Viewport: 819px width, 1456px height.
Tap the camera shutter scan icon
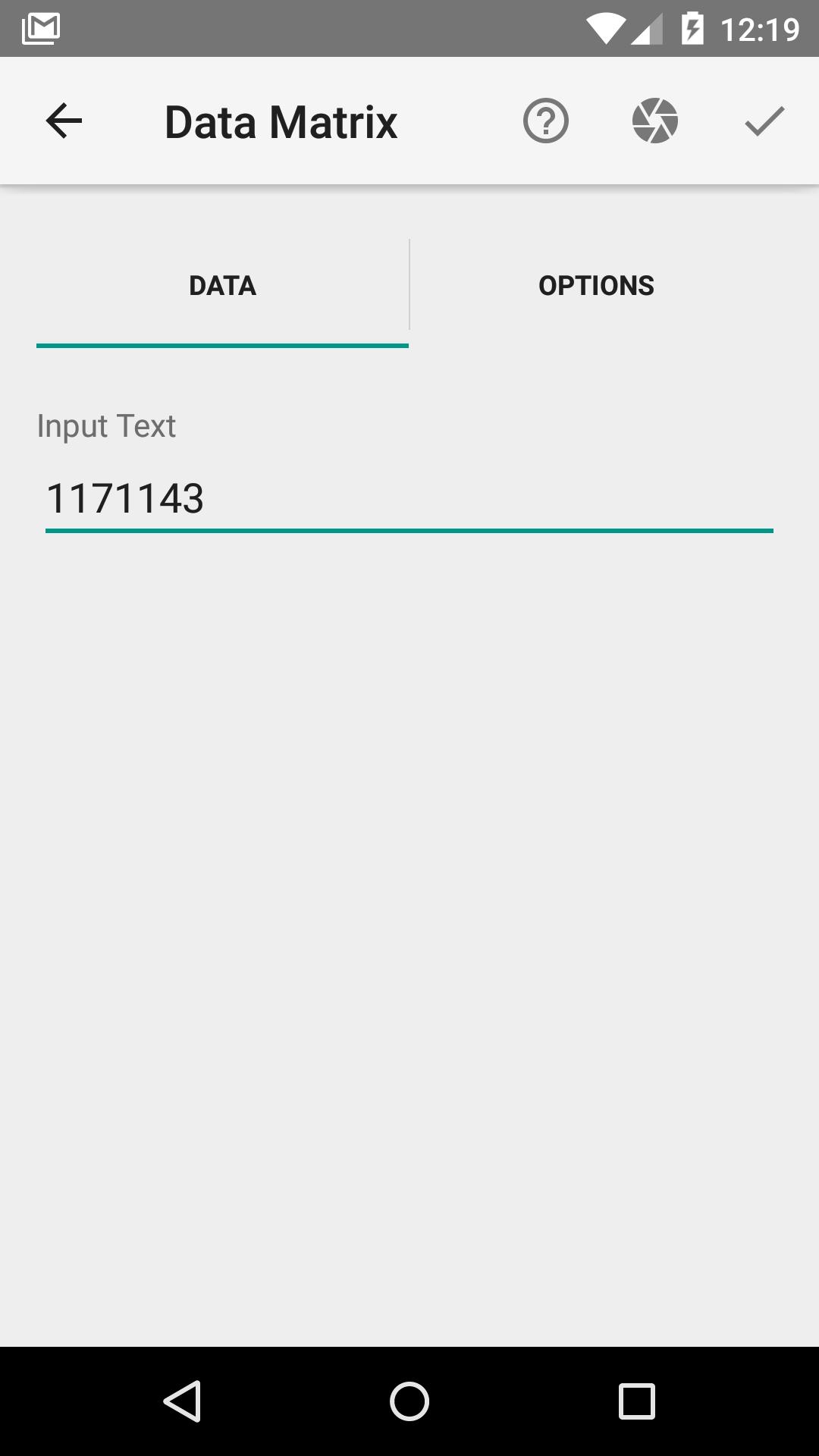654,121
